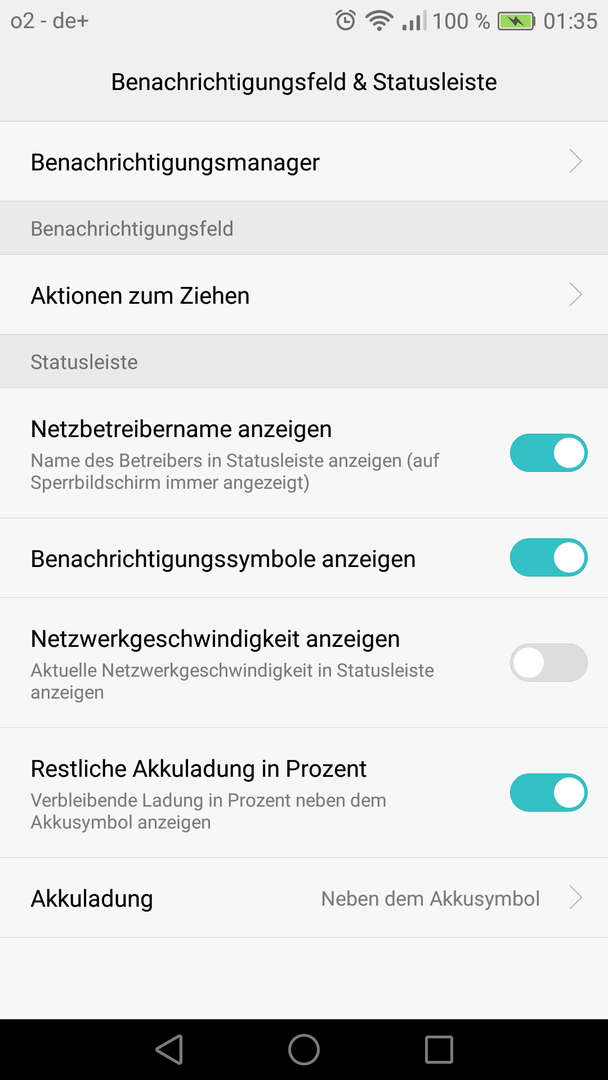The width and height of the screenshot is (608, 1080).
Task: Open Aktionen zum Ziehen settings
Action: 304,295
